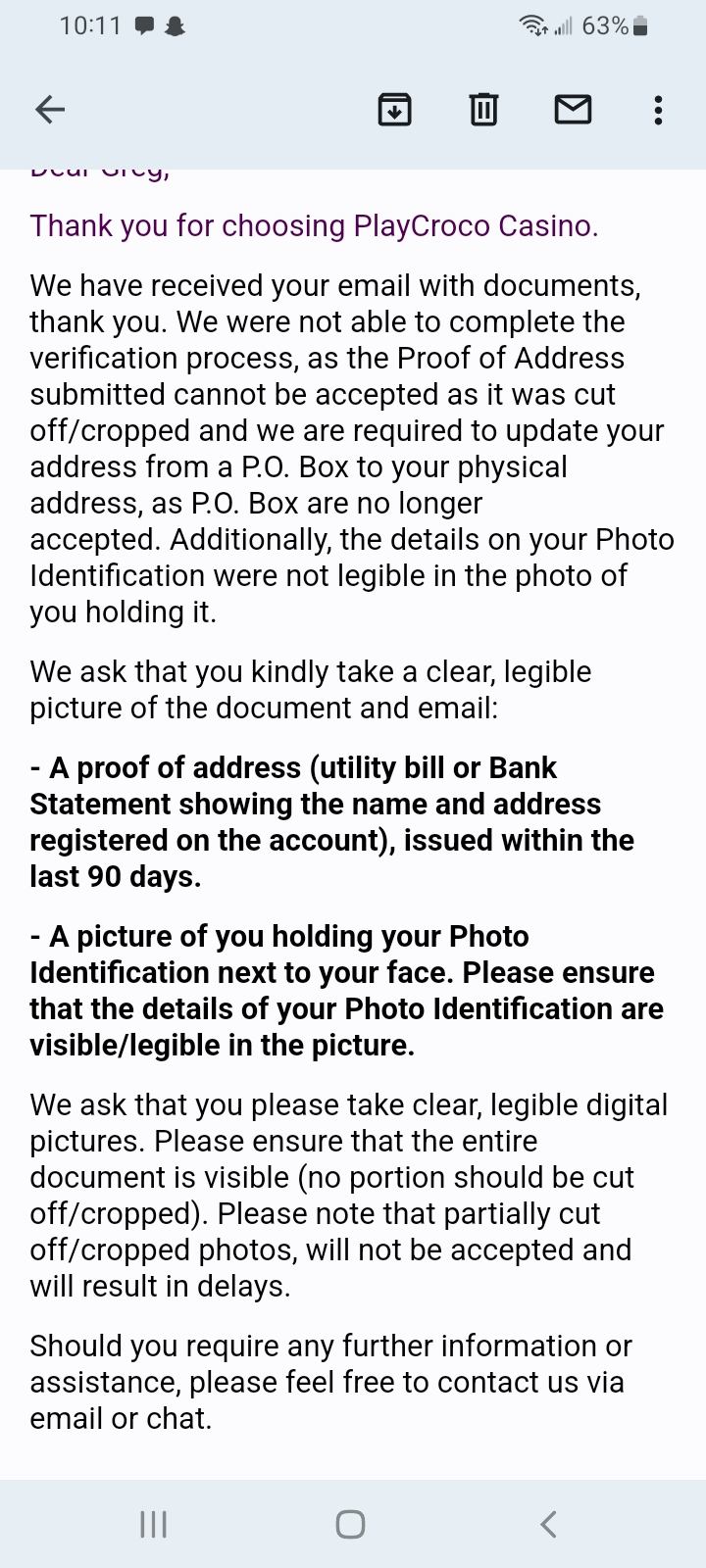The width and height of the screenshot is (706, 1568).
Task: Tap the system home button
Action: pos(350,1524)
